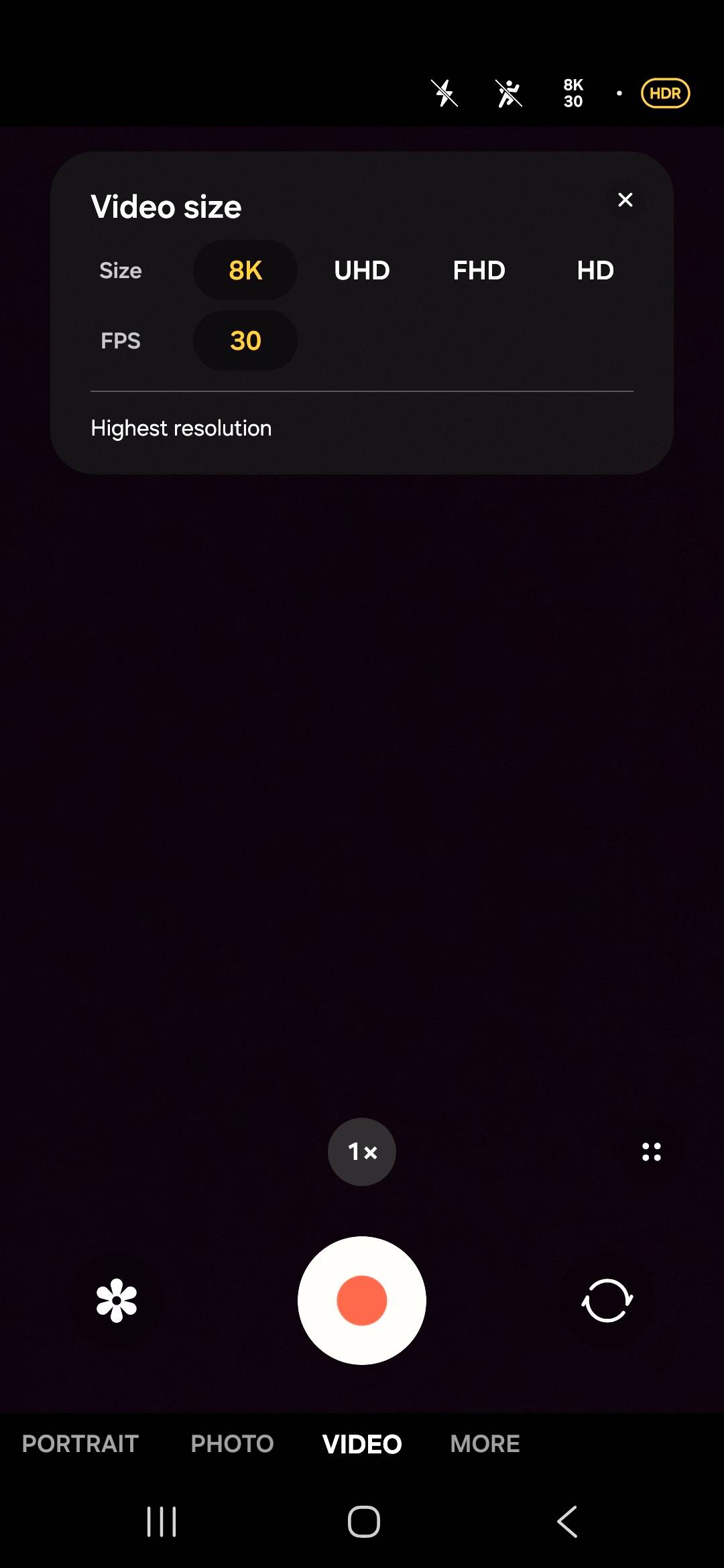Viewport: 724px width, 1568px height.
Task: Select 8K video size
Action: point(245,270)
